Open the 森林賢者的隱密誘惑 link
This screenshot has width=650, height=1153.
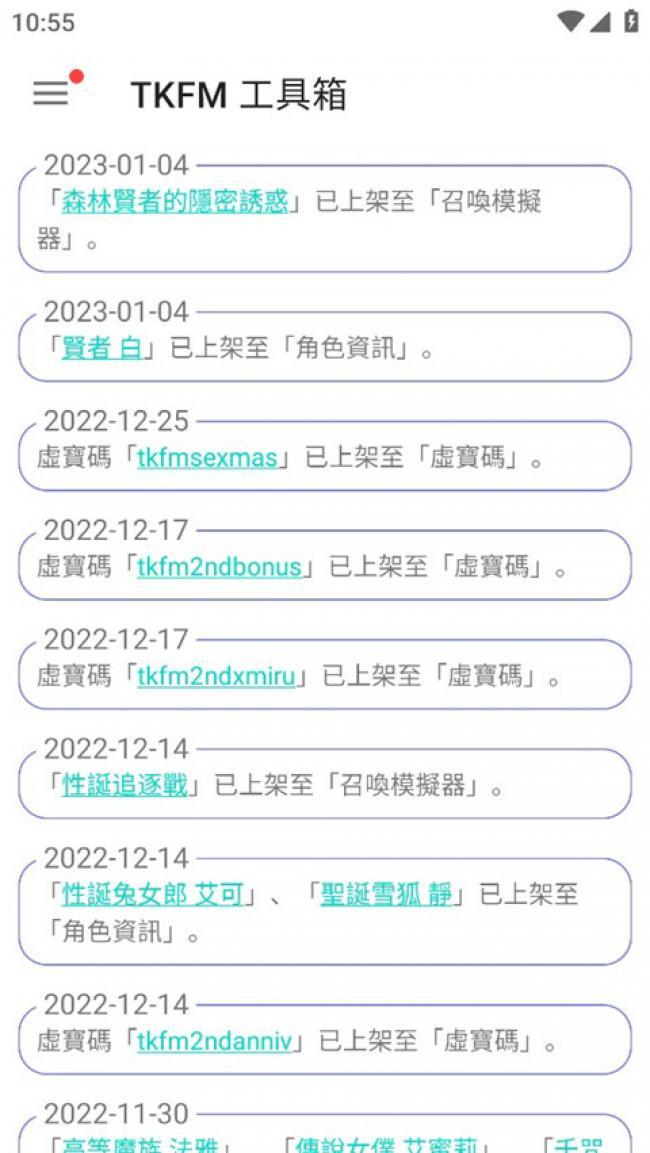tap(175, 201)
